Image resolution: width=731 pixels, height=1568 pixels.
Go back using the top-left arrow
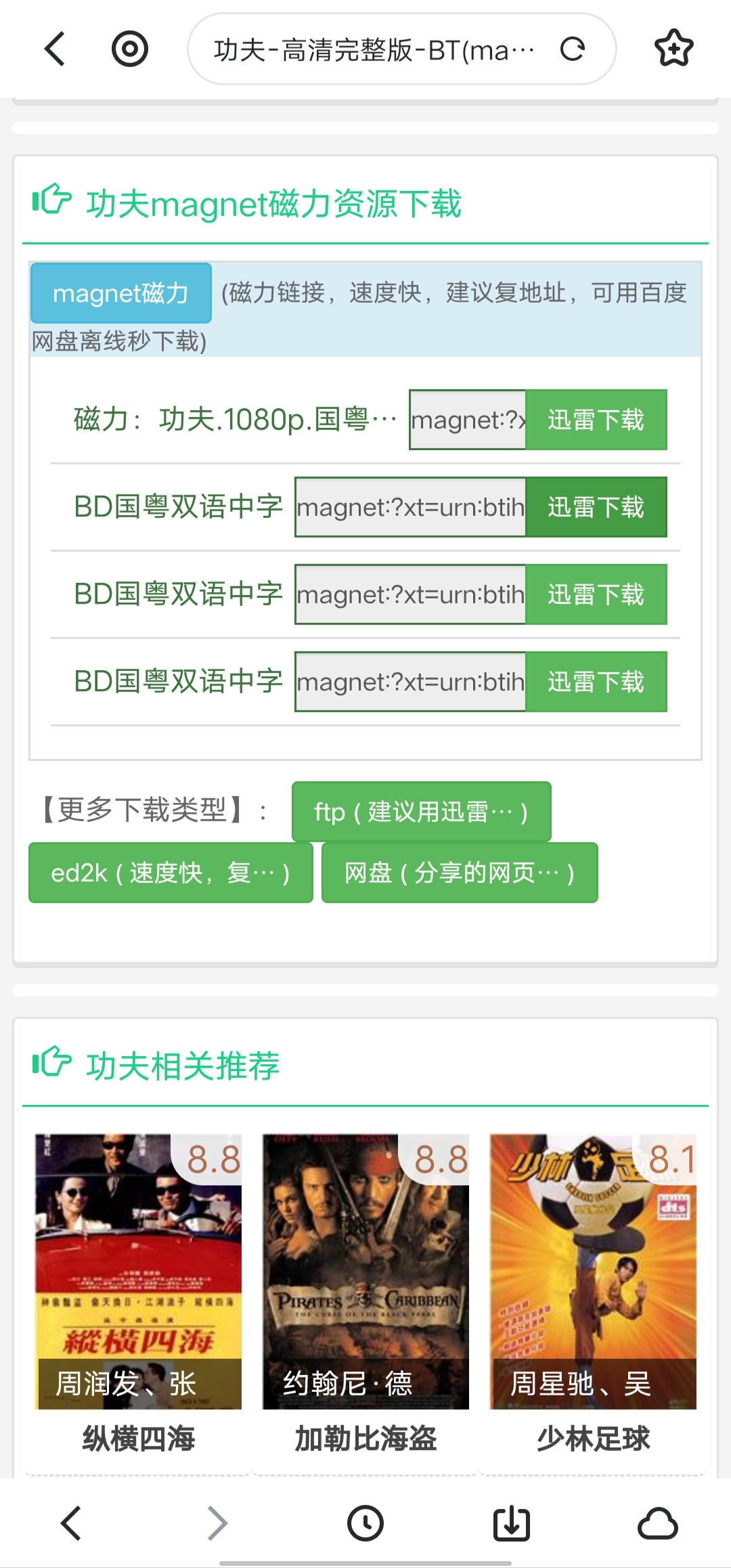coord(56,49)
